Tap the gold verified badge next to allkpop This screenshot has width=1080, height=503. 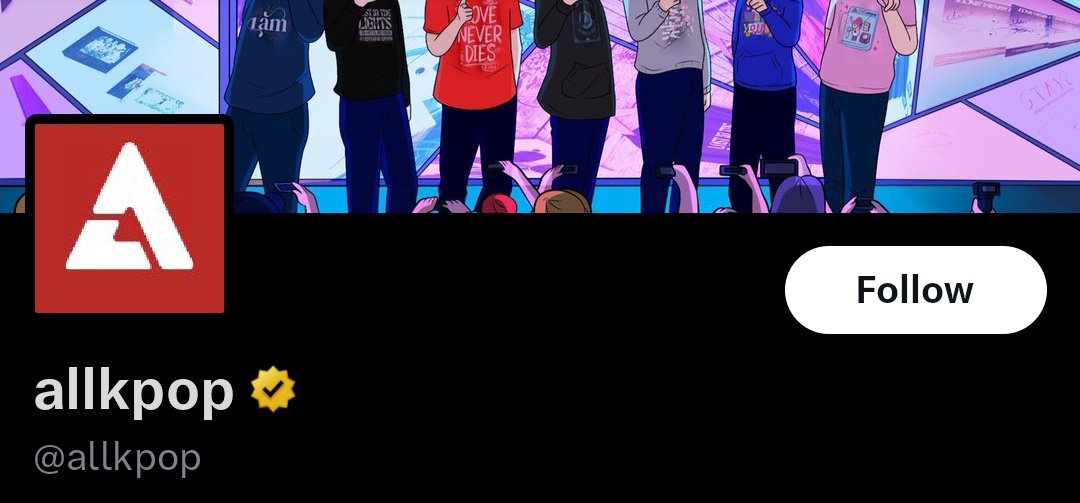coord(272,391)
